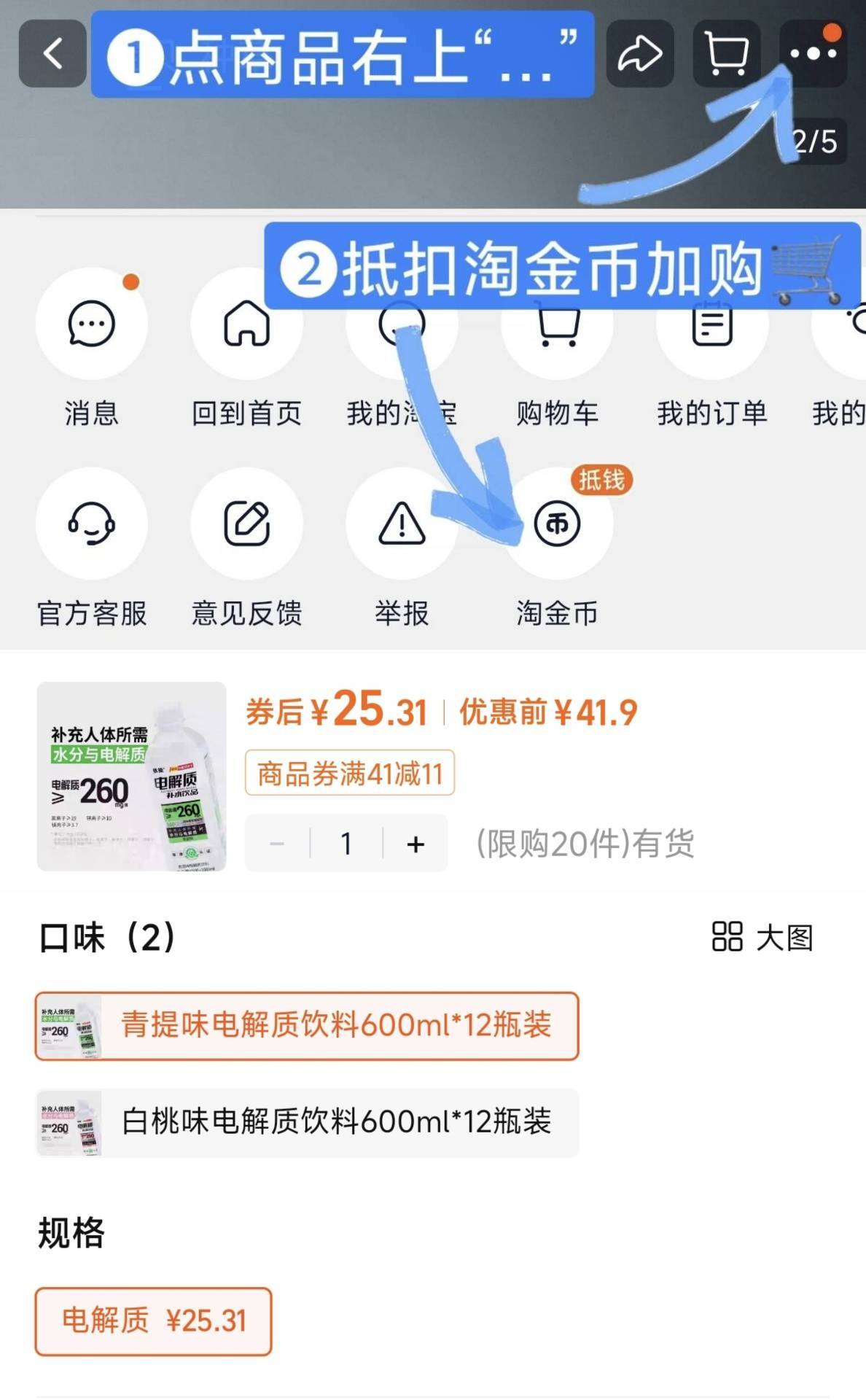Screen dimensions: 866x1400
Task: Open the three-dot overflow menu
Action: [813, 53]
